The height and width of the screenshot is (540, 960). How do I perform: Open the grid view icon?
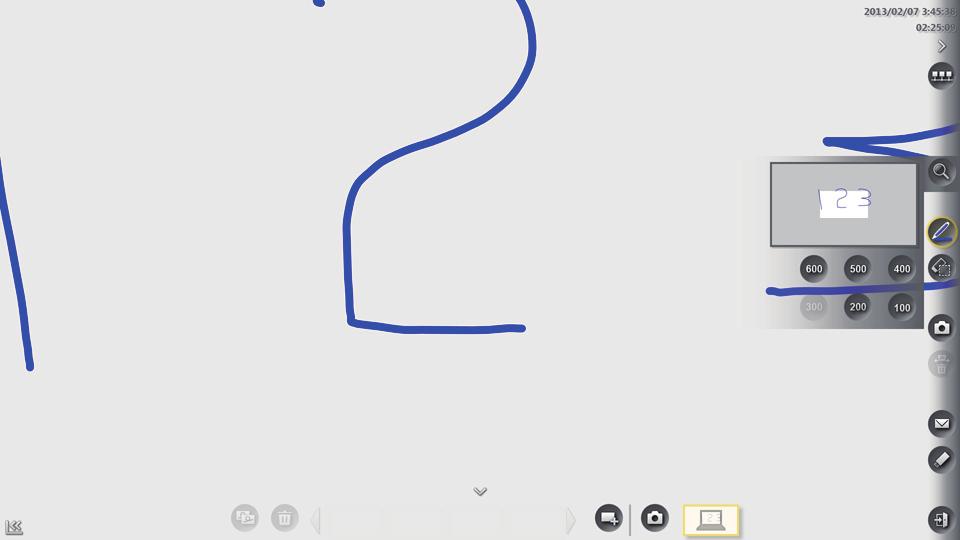point(941,75)
